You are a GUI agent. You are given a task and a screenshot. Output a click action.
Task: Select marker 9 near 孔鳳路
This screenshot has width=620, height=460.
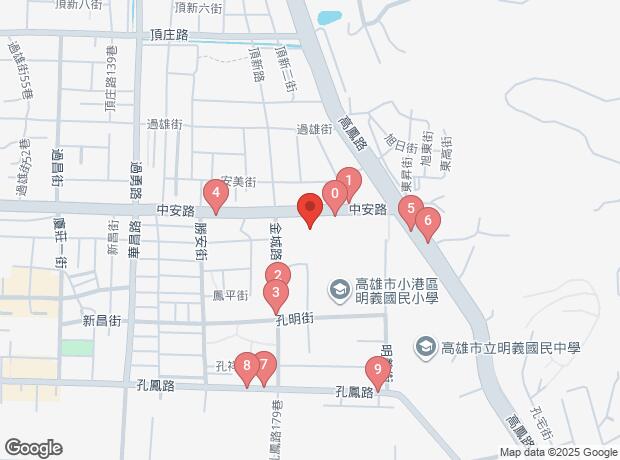click(x=377, y=370)
